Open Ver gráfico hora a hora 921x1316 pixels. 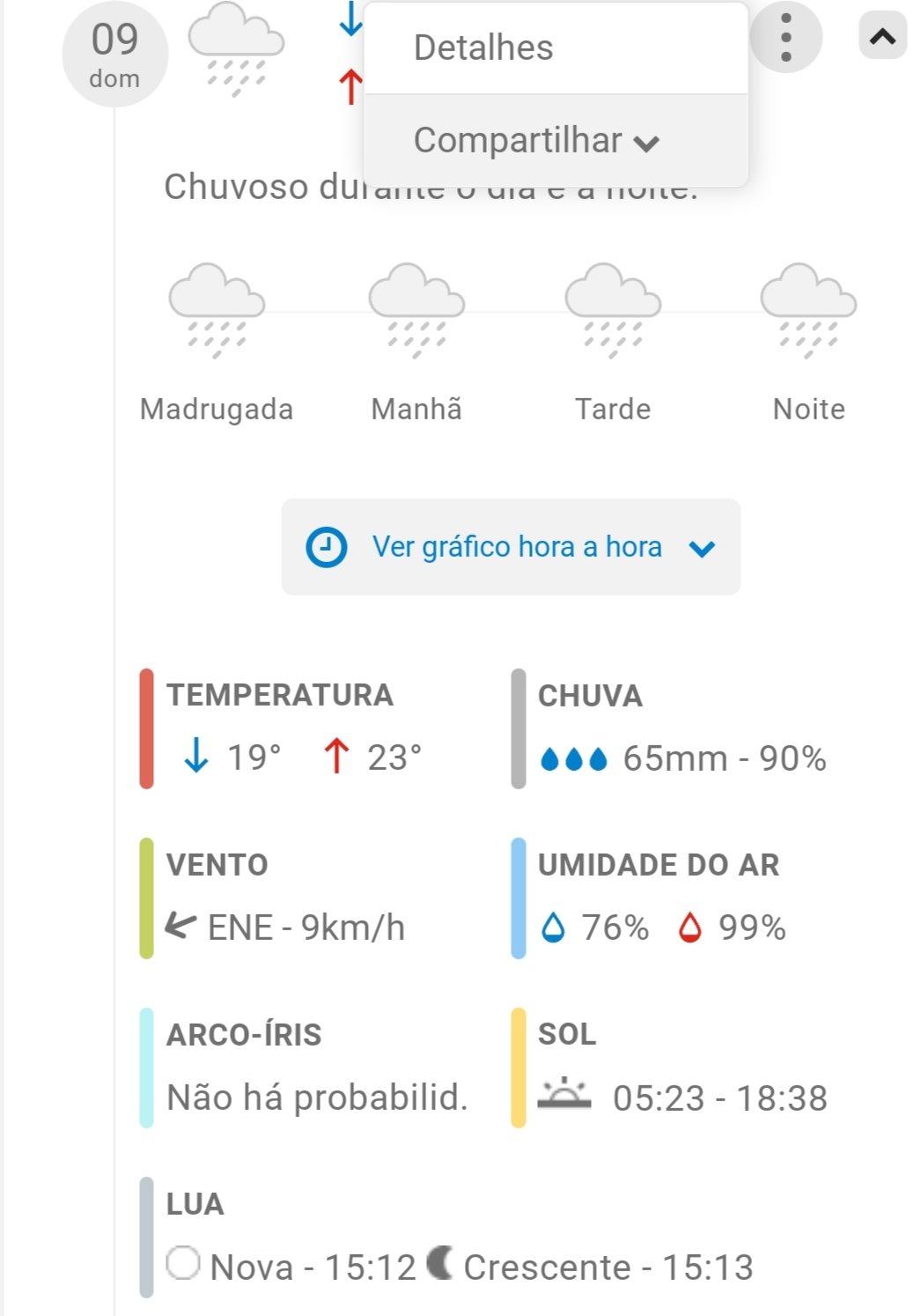511,547
